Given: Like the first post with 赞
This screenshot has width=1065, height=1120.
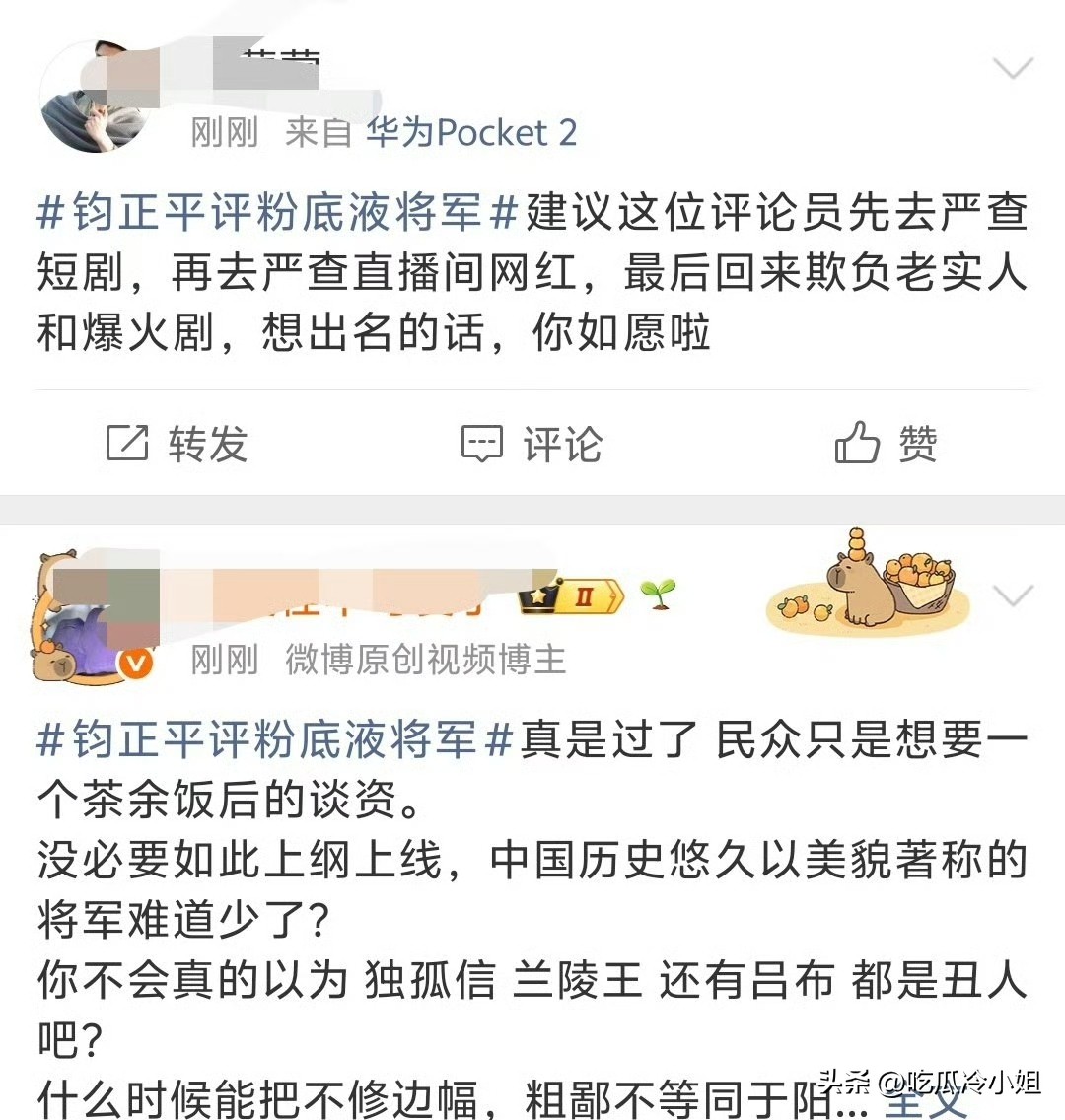Looking at the screenshot, I should [x=886, y=445].
